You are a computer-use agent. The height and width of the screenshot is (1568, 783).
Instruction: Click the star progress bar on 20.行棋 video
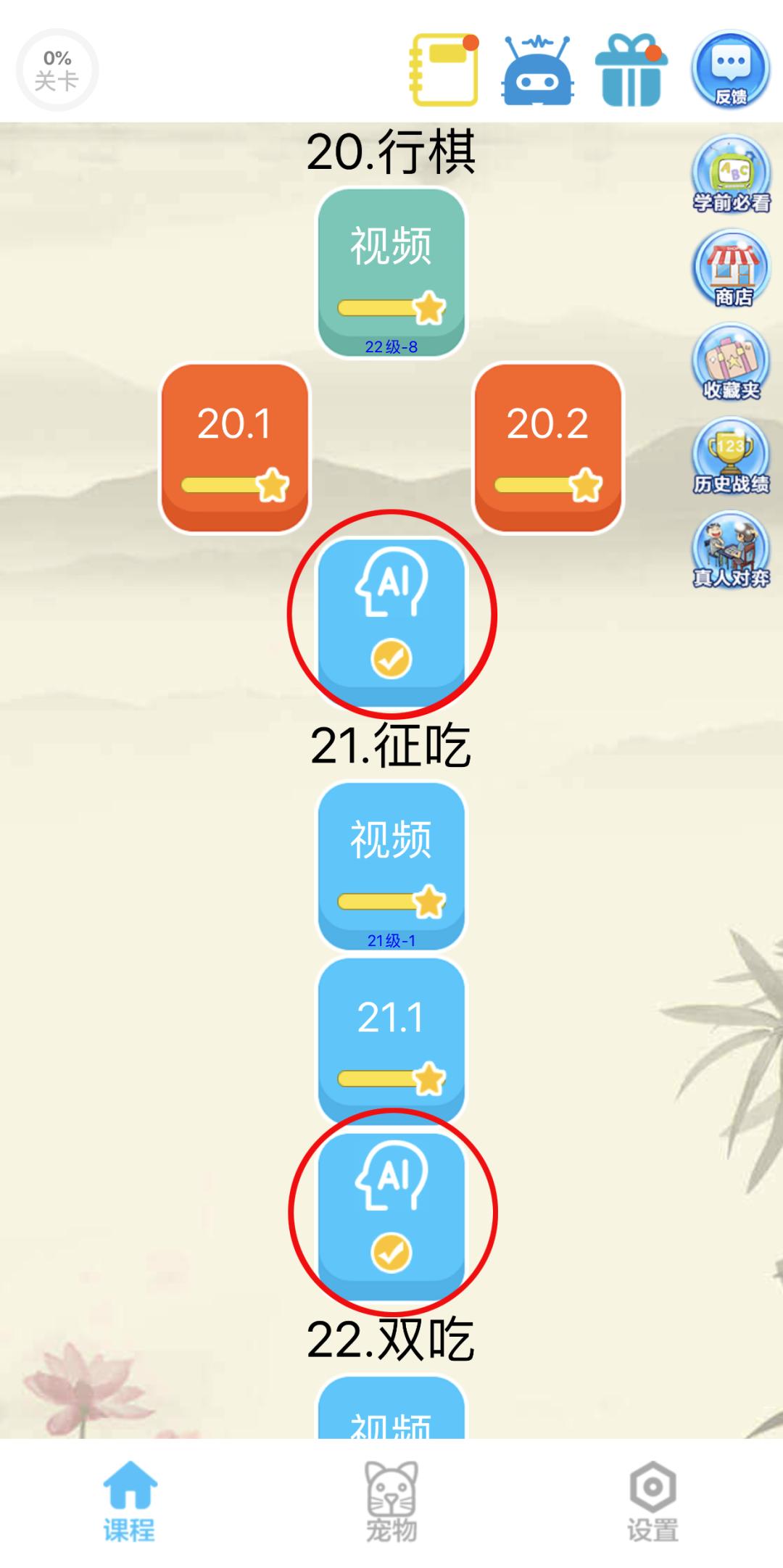coord(391,307)
